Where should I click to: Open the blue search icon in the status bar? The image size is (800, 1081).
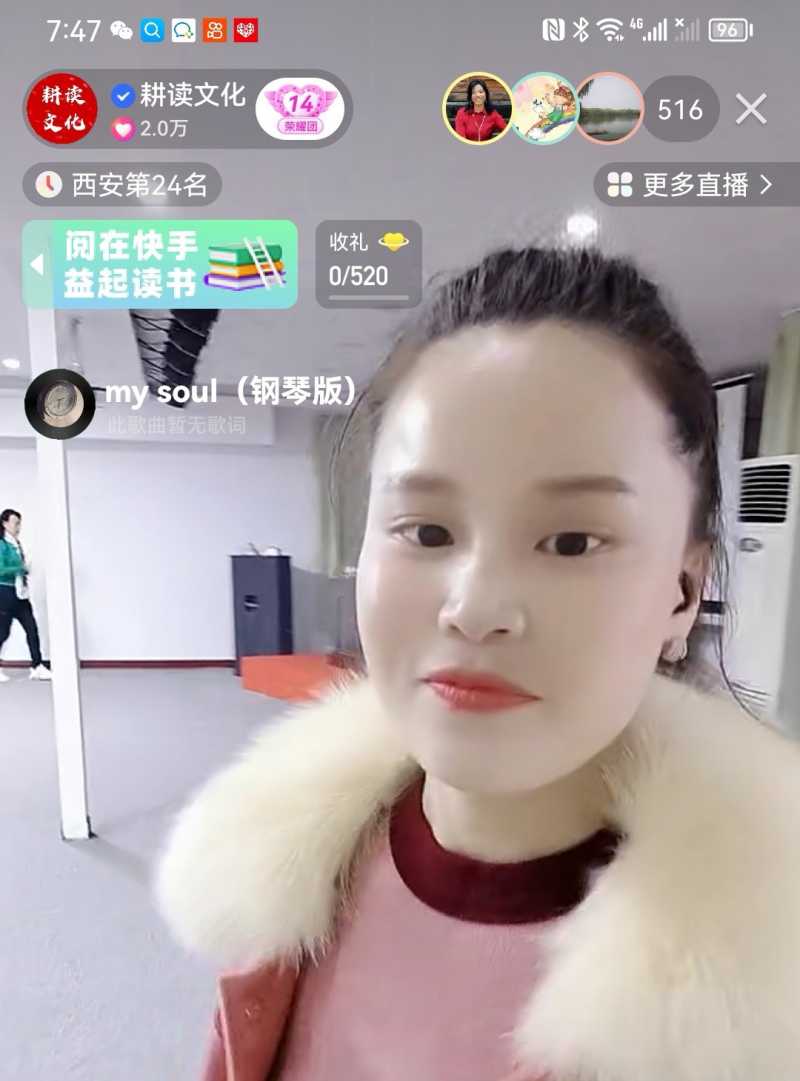[x=150, y=30]
